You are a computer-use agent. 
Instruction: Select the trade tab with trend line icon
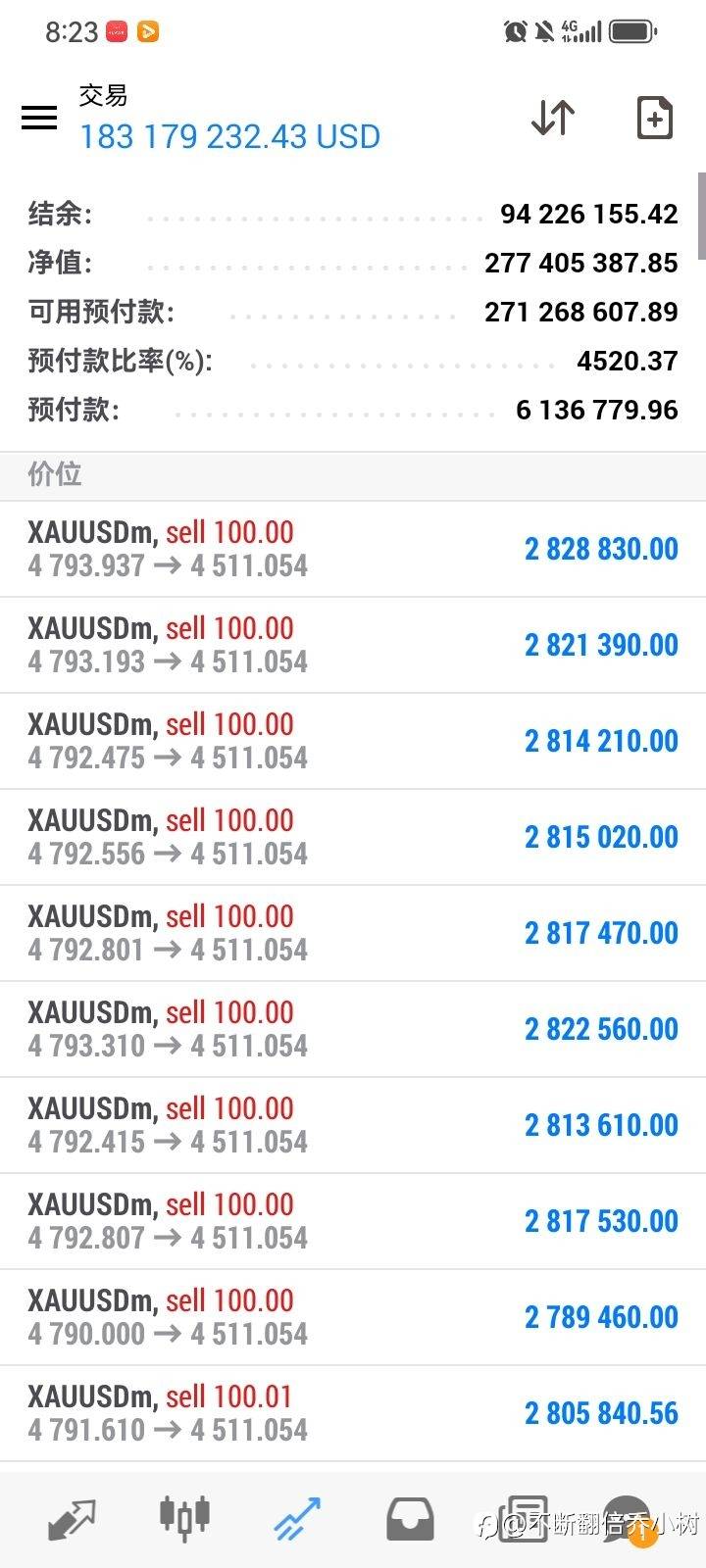click(x=297, y=1518)
